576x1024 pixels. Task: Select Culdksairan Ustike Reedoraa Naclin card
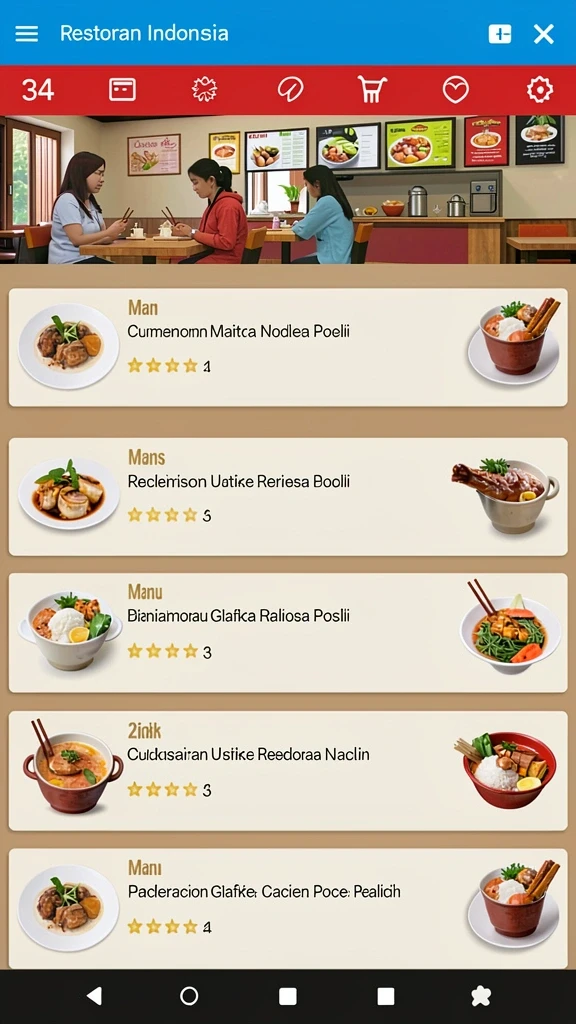point(288,771)
